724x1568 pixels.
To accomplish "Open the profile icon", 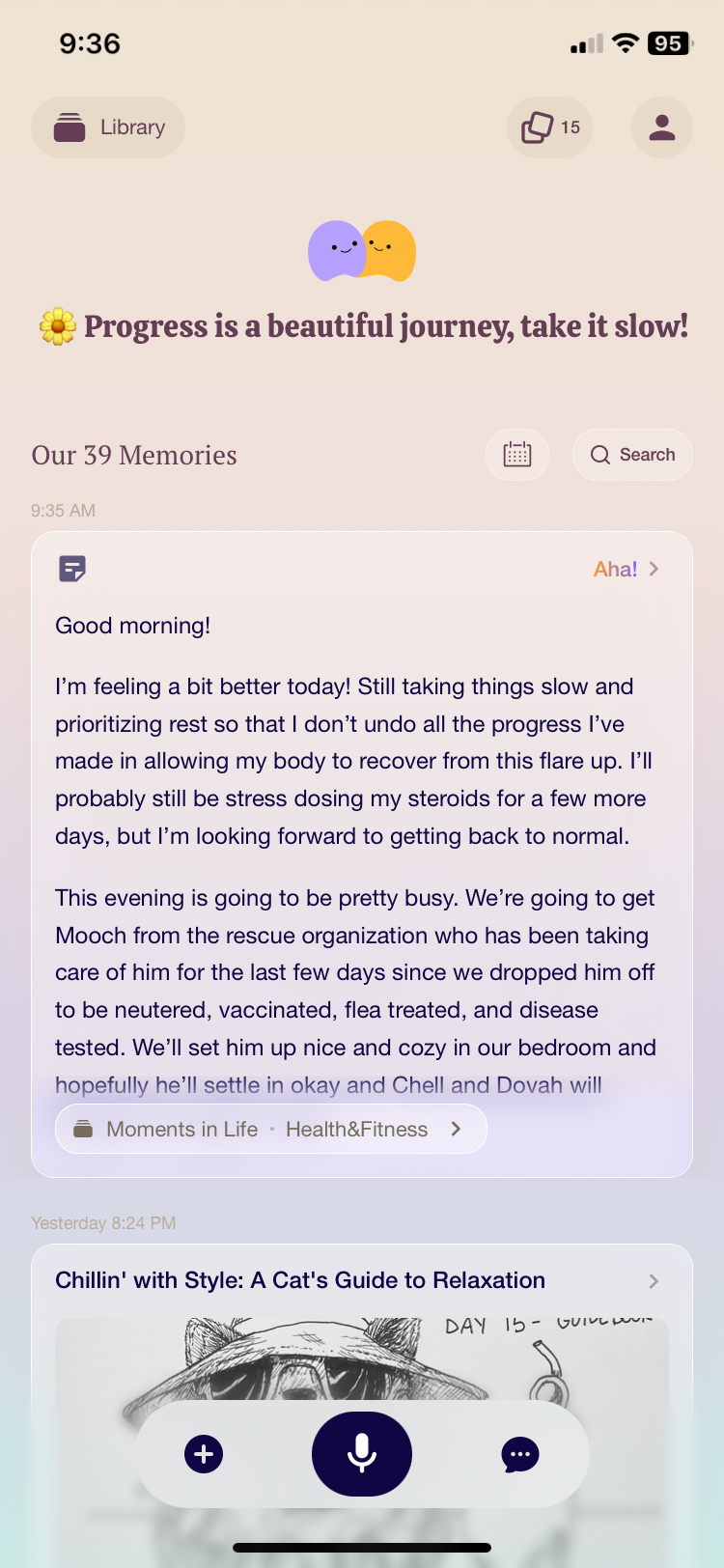I will (x=661, y=127).
